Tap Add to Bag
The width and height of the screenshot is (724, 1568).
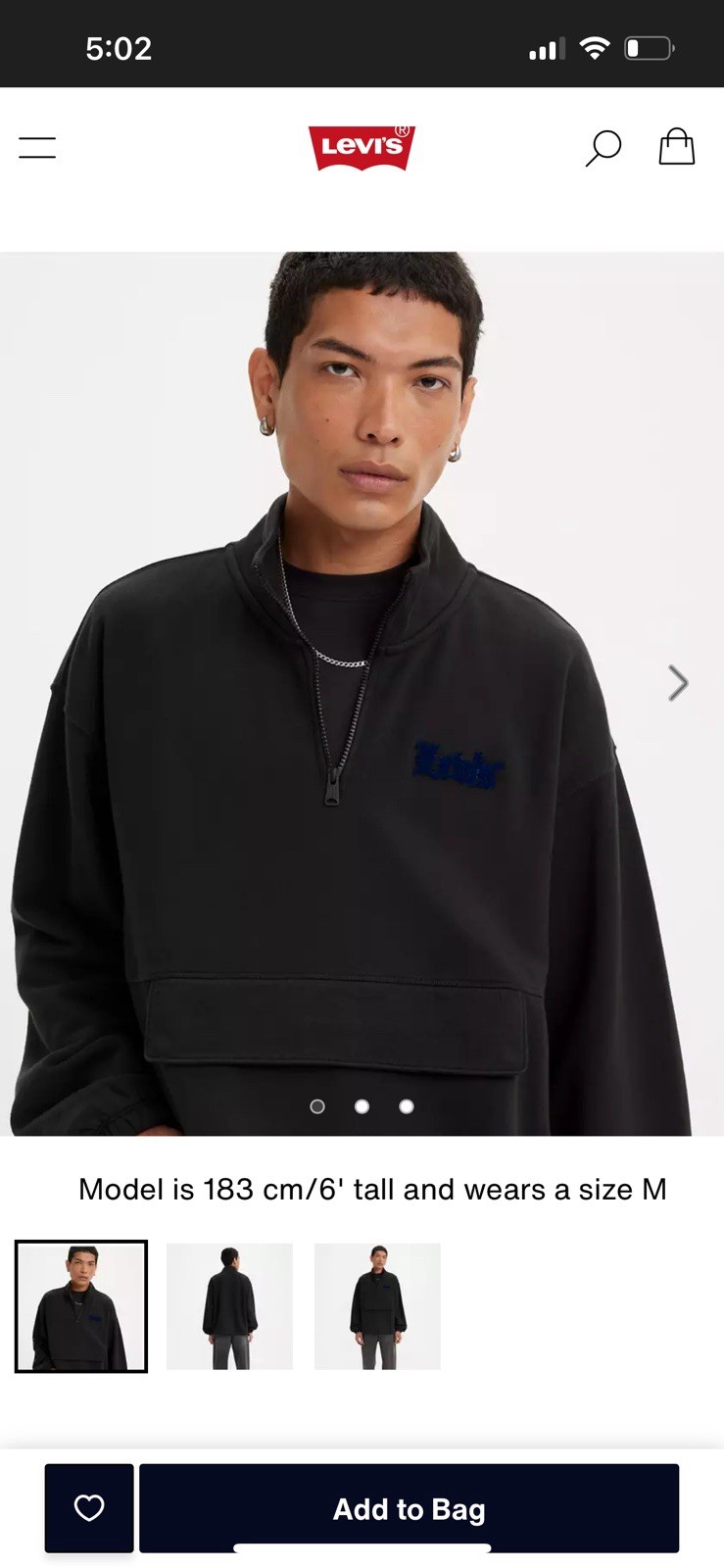(409, 1507)
